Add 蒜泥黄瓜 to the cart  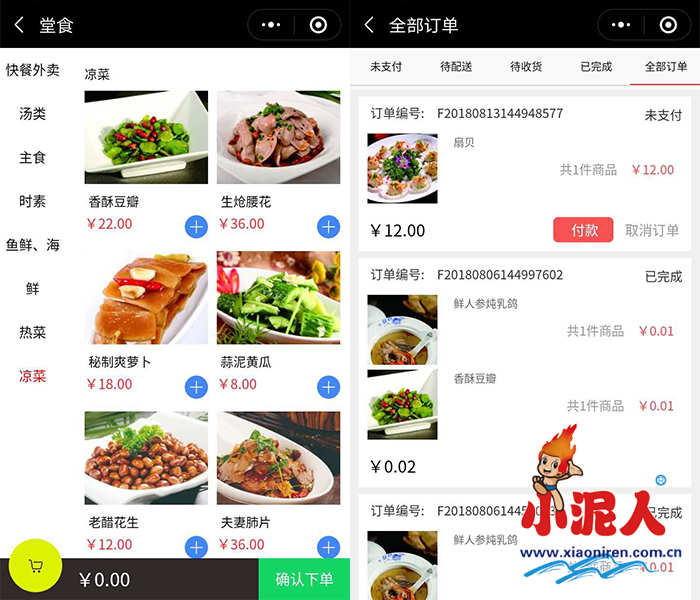328,387
